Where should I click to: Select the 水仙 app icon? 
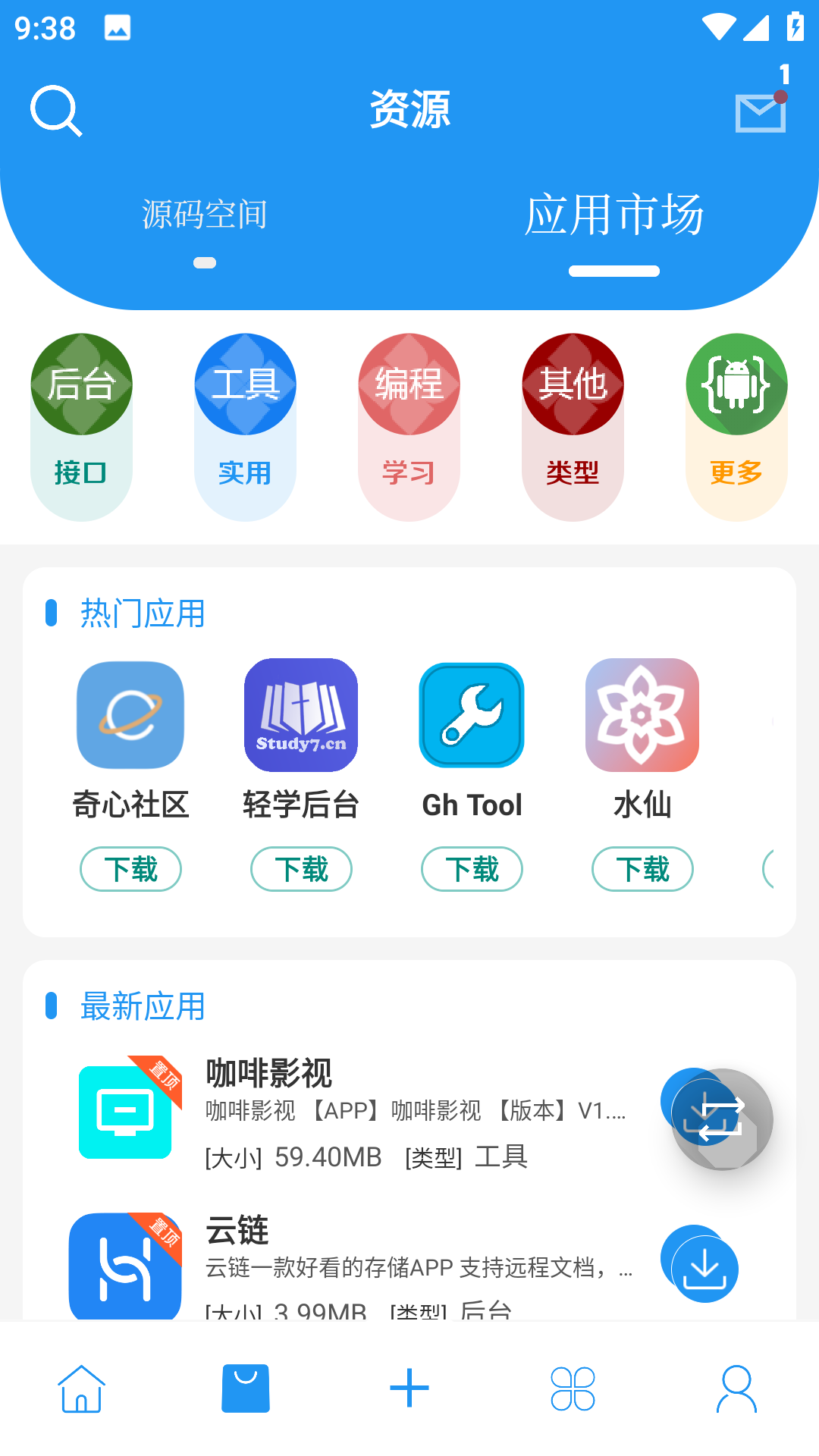coord(642,714)
